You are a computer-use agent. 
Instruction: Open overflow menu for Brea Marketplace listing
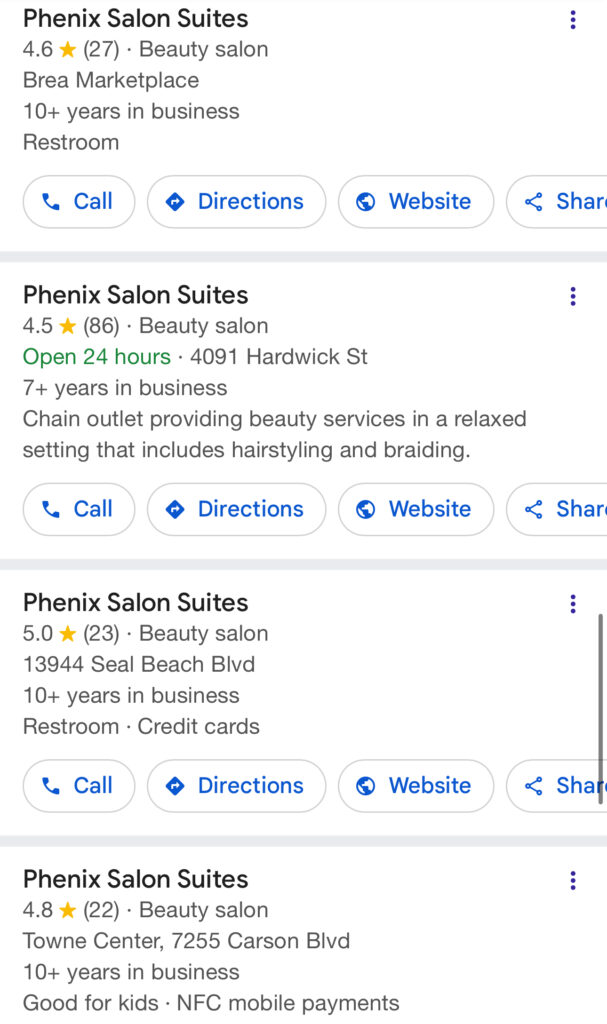(573, 20)
